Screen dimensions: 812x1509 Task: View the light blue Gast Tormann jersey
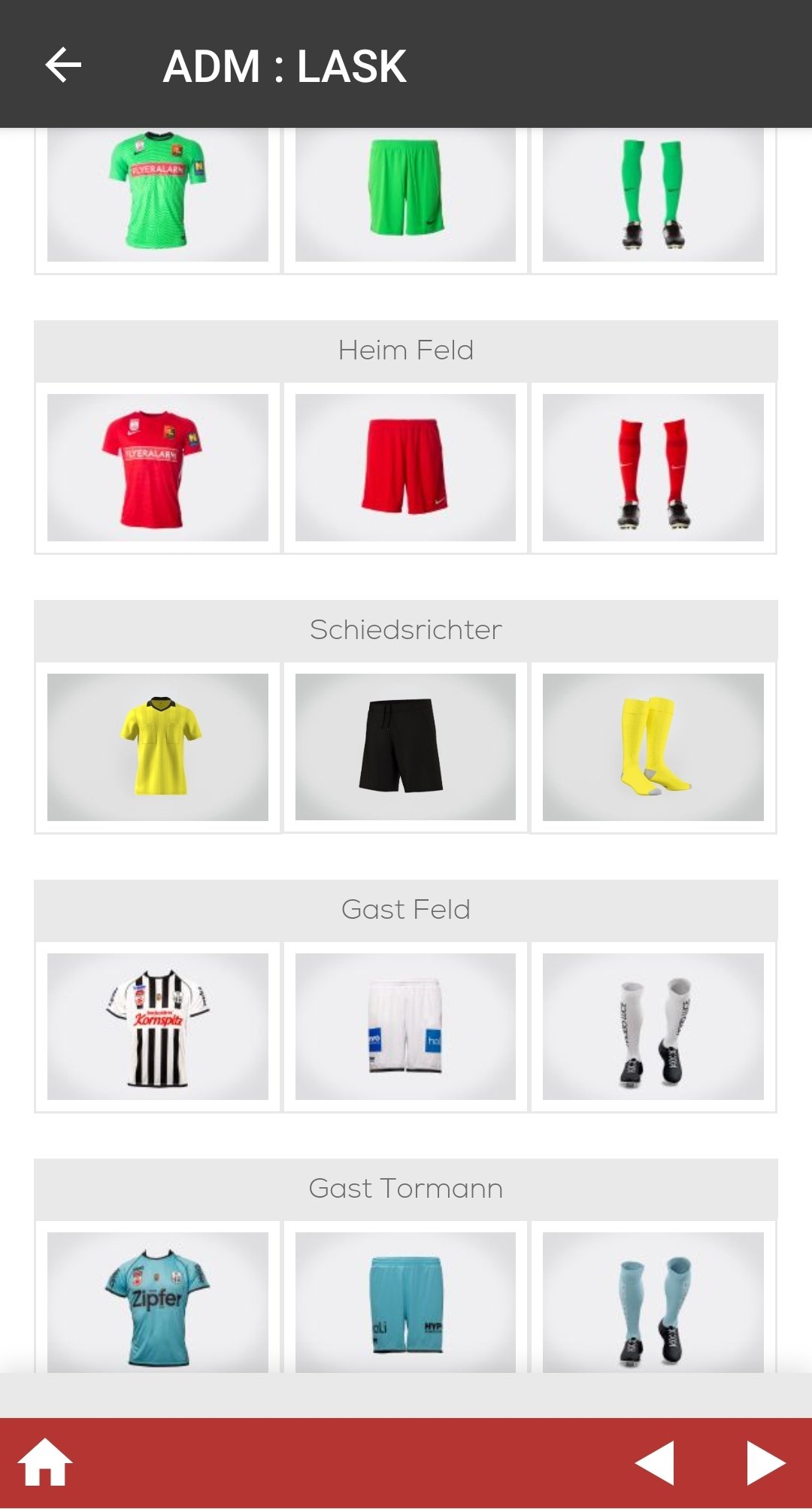158,1302
